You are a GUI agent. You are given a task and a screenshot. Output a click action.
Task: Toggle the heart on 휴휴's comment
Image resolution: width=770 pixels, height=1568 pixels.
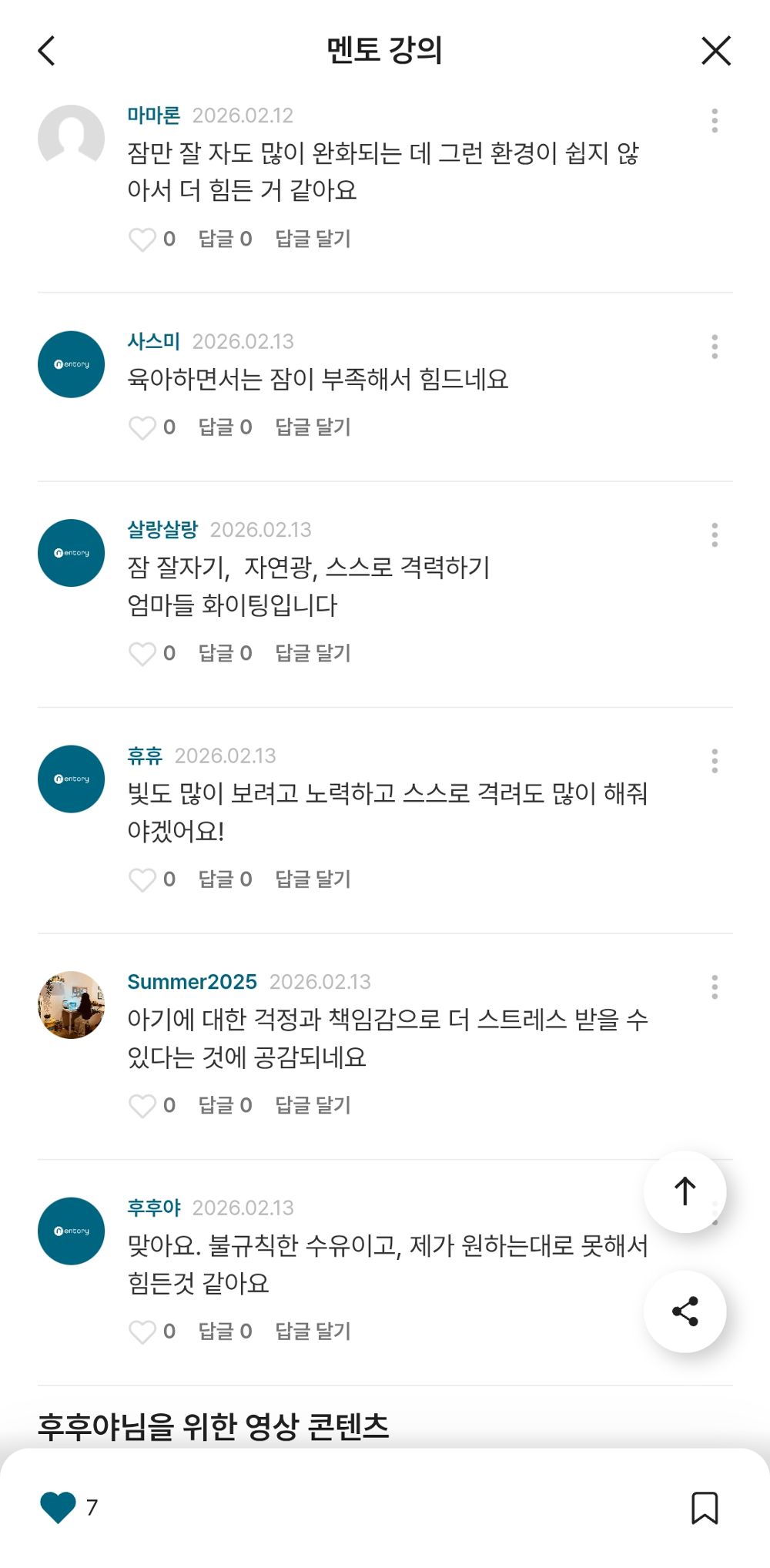tap(143, 879)
